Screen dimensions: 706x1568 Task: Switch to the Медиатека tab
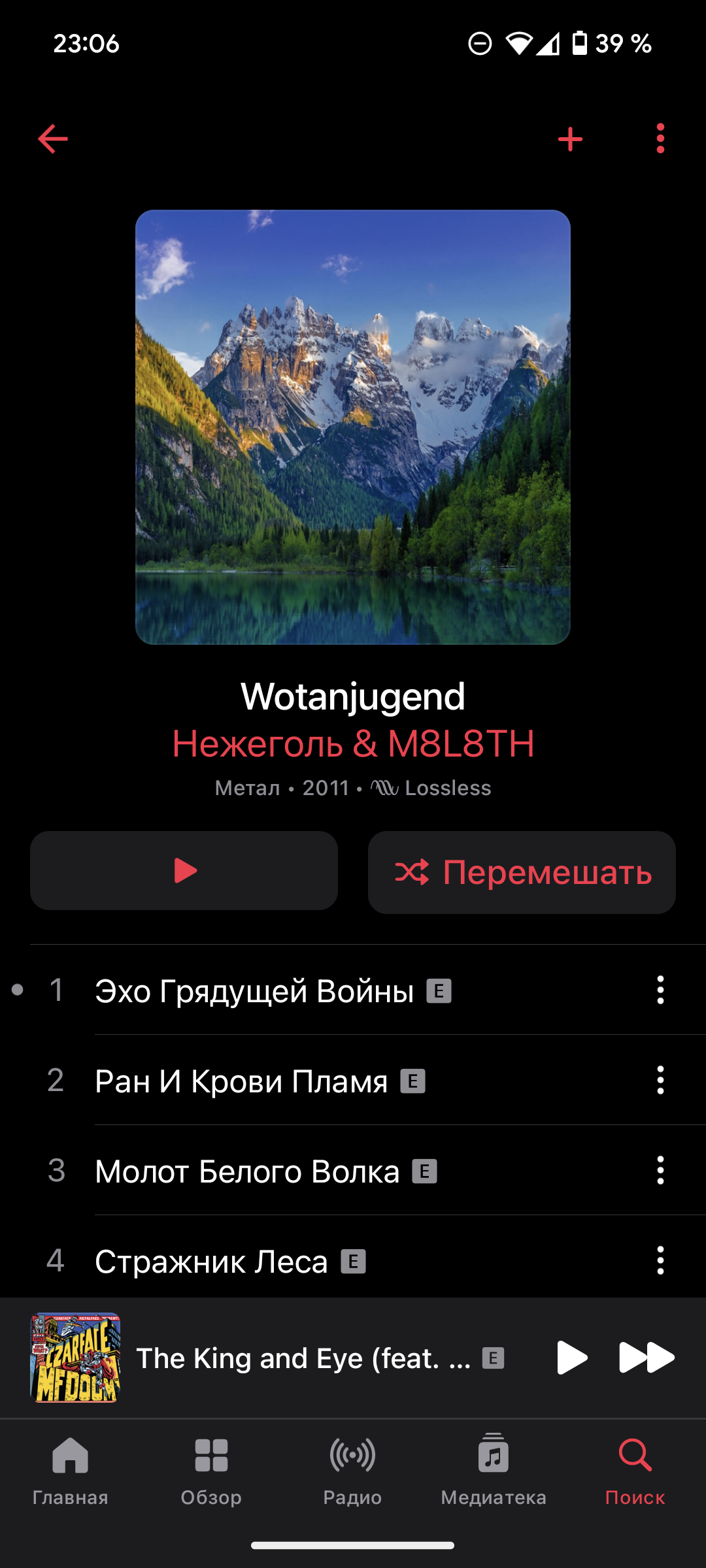point(494,1471)
